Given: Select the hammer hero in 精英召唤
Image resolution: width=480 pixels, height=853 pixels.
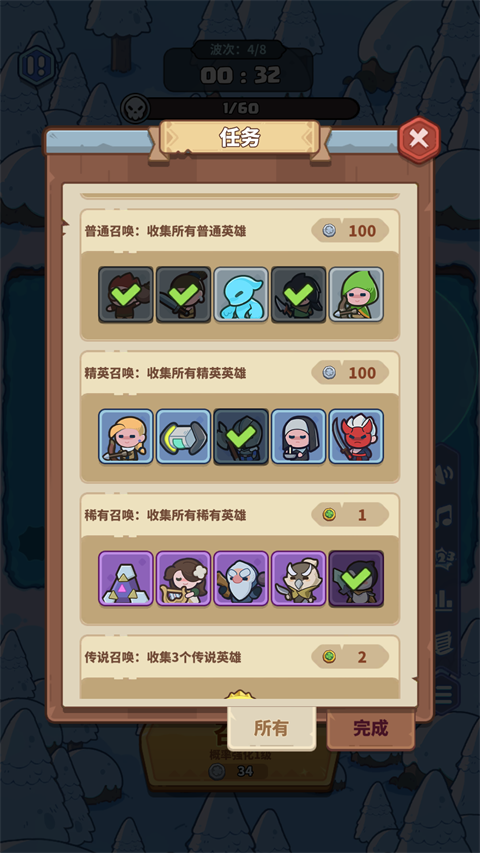Looking at the screenshot, I should coord(183,436).
